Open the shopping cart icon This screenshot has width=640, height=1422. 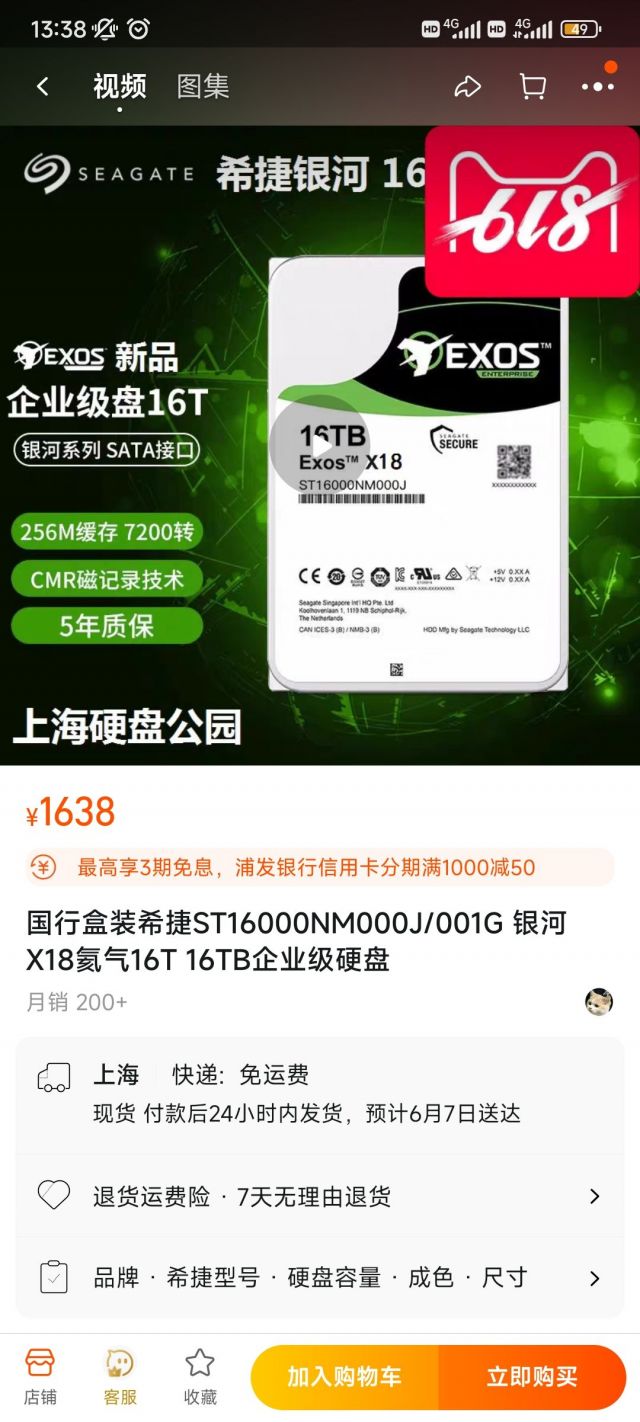(533, 87)
